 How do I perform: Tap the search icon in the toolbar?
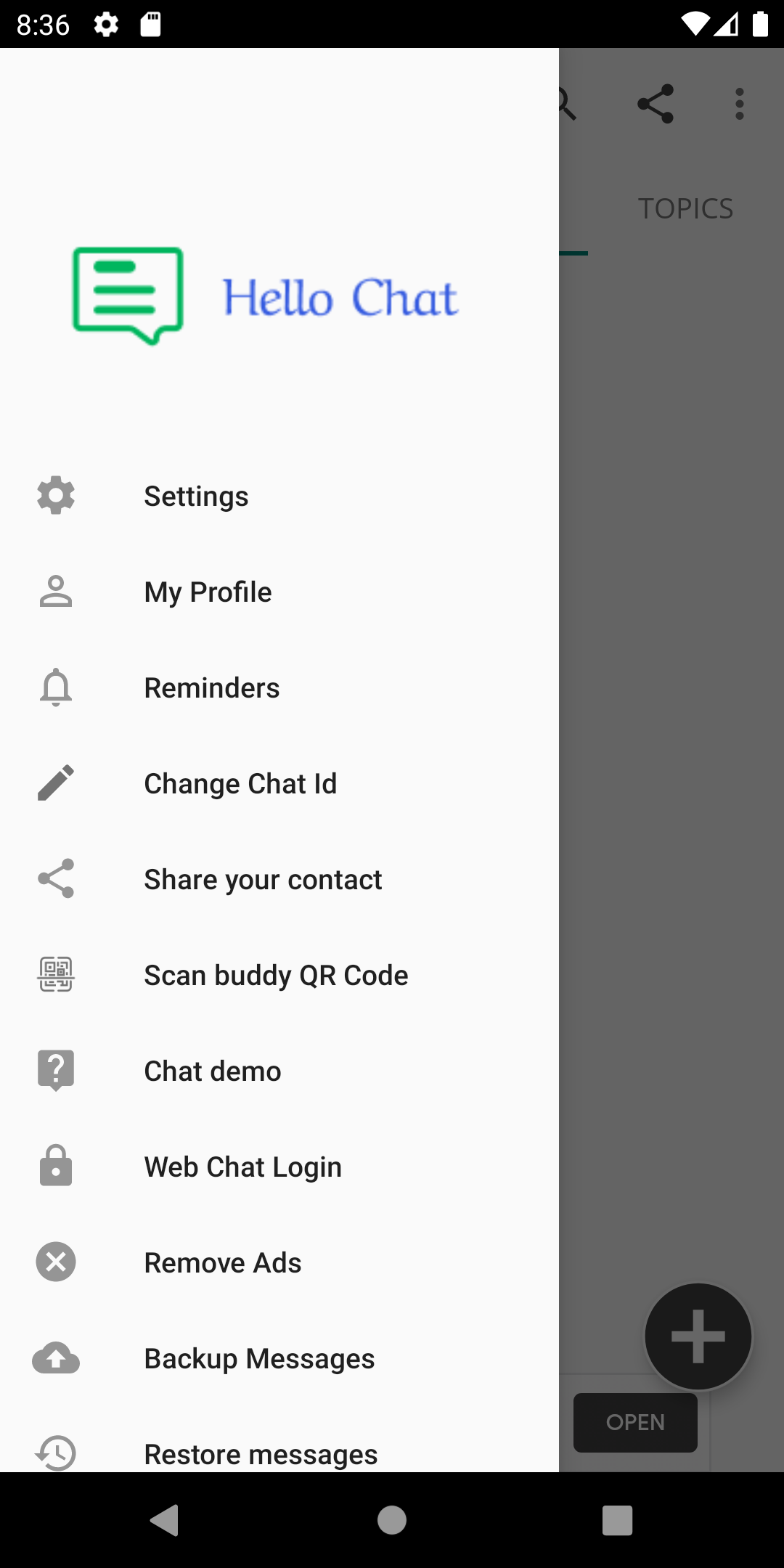tap(568, 105)
